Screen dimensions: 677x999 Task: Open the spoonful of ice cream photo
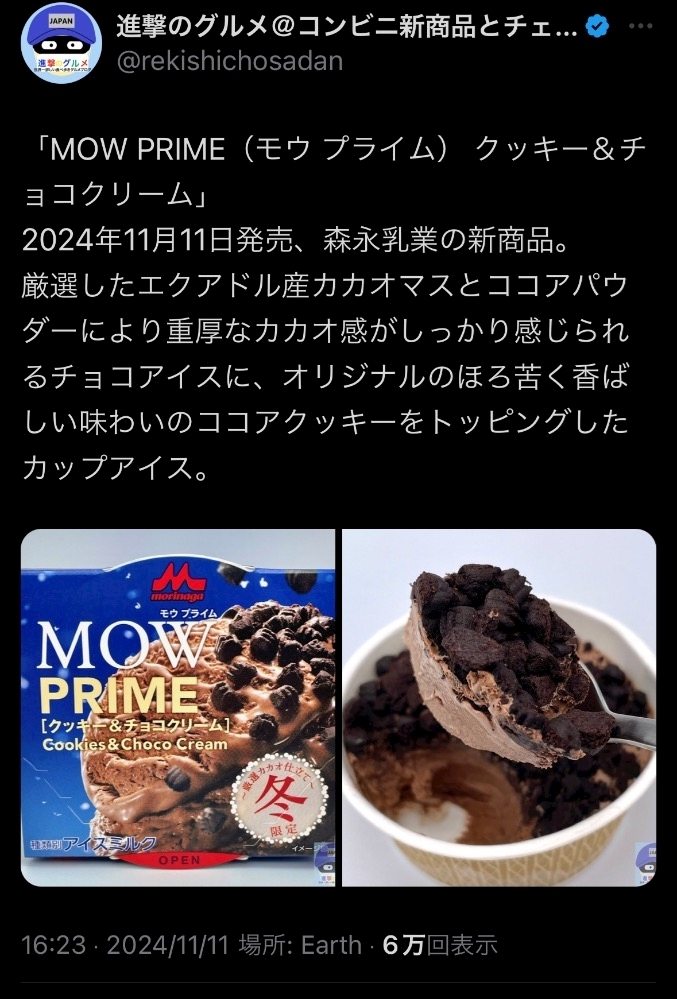(499, 708)
